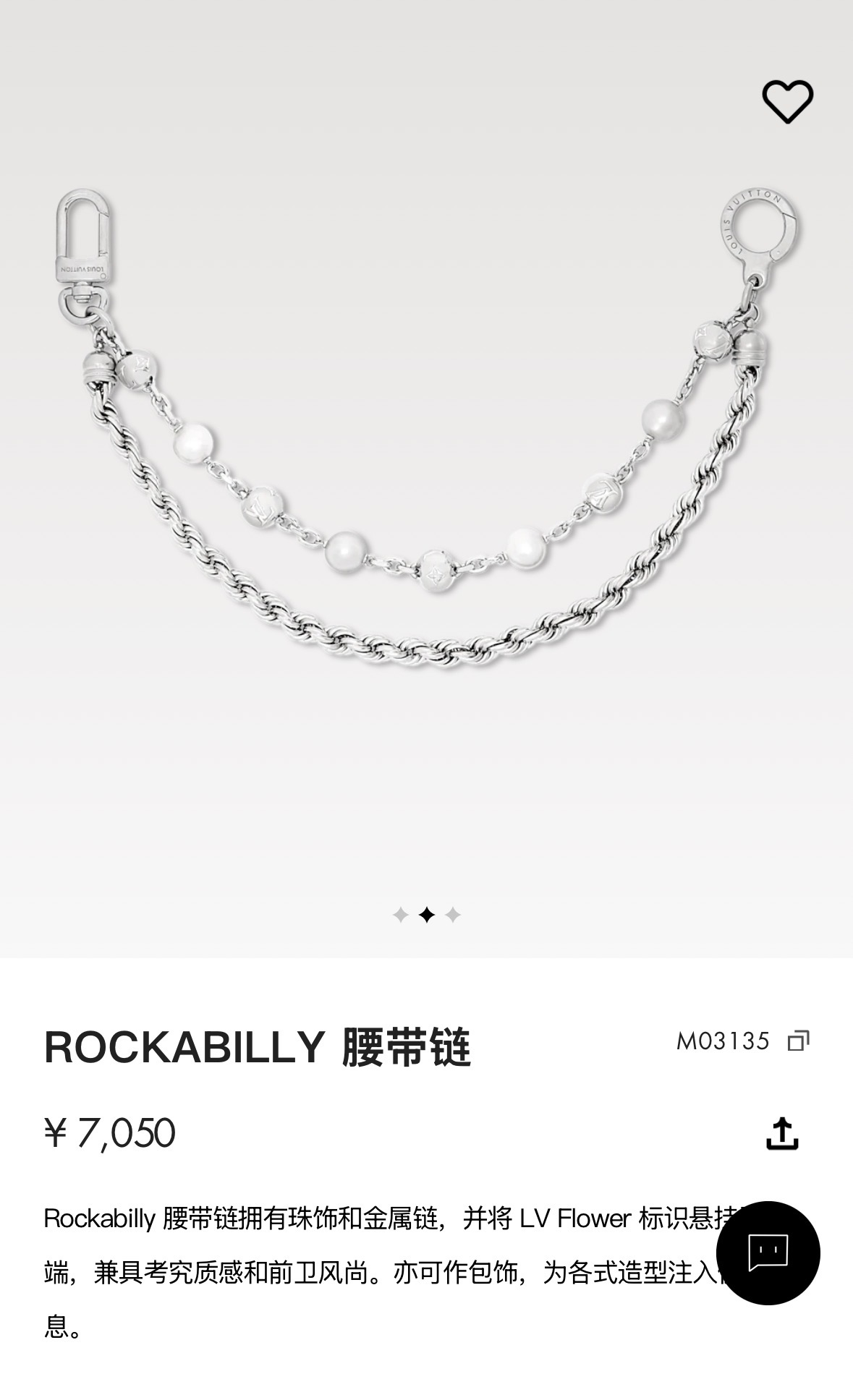Add the Rockabilly belt chain to wishlist
The width and height of the screenshot is (853, 1400).
(x=787, y=101)
